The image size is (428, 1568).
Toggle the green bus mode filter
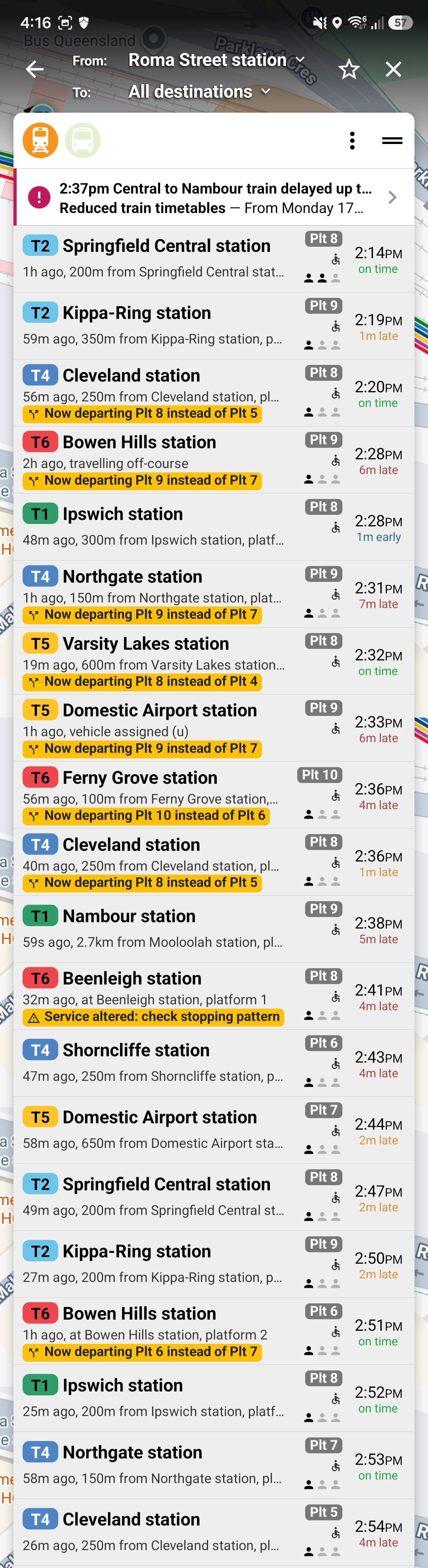[x=83, y=140]
